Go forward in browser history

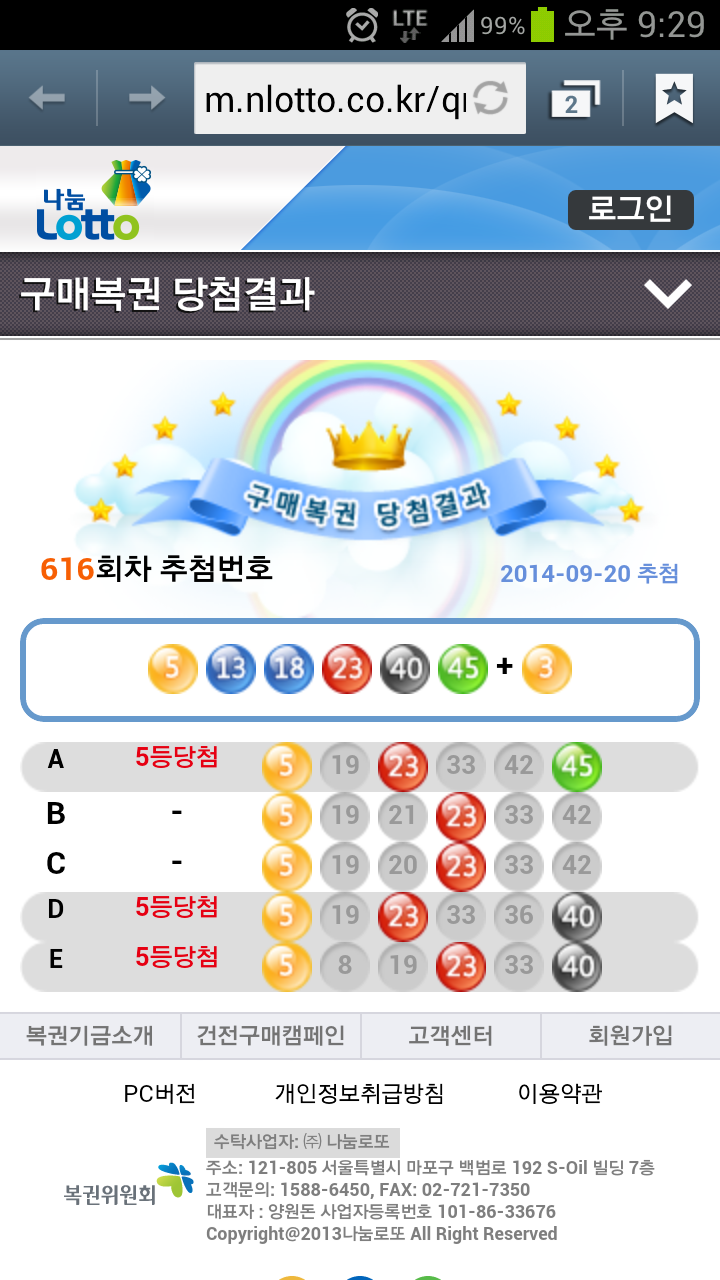(x=147, y=98)
